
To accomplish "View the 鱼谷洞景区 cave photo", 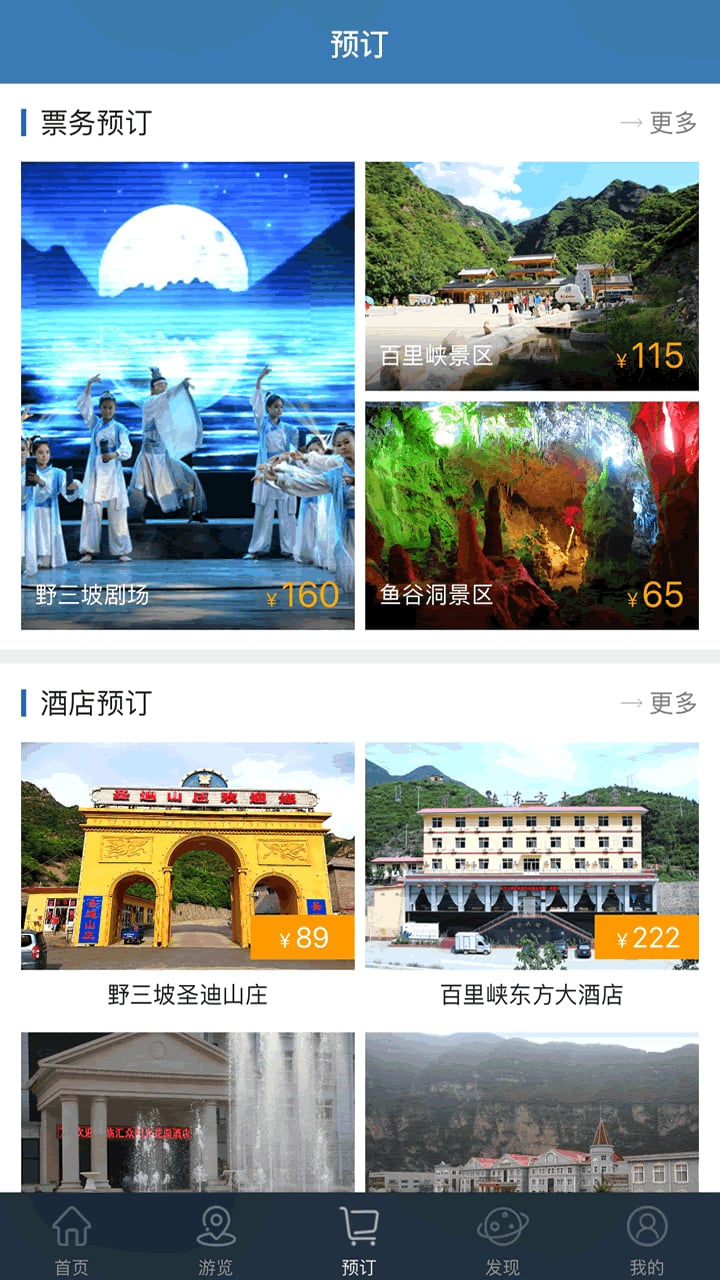I will (x=532, y=510).
